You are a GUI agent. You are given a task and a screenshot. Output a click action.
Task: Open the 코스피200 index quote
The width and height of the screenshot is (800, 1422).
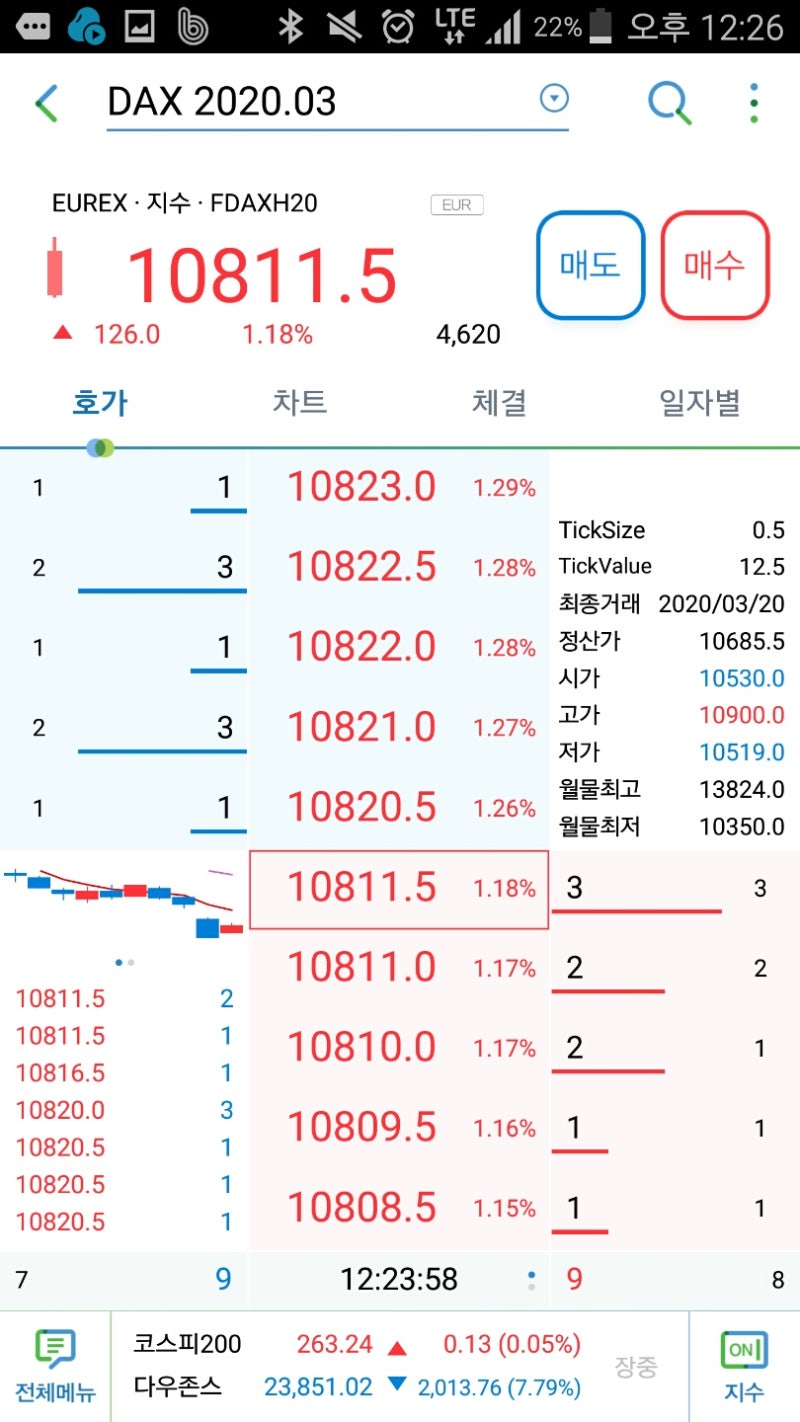click(x=178, y=1345)
